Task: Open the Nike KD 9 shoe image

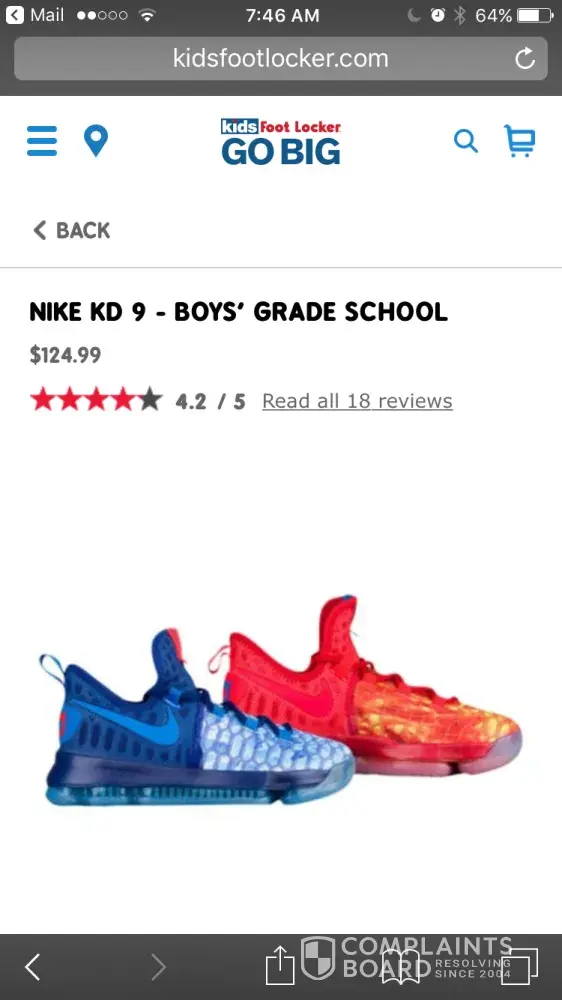Action: [x=281, y=700]
